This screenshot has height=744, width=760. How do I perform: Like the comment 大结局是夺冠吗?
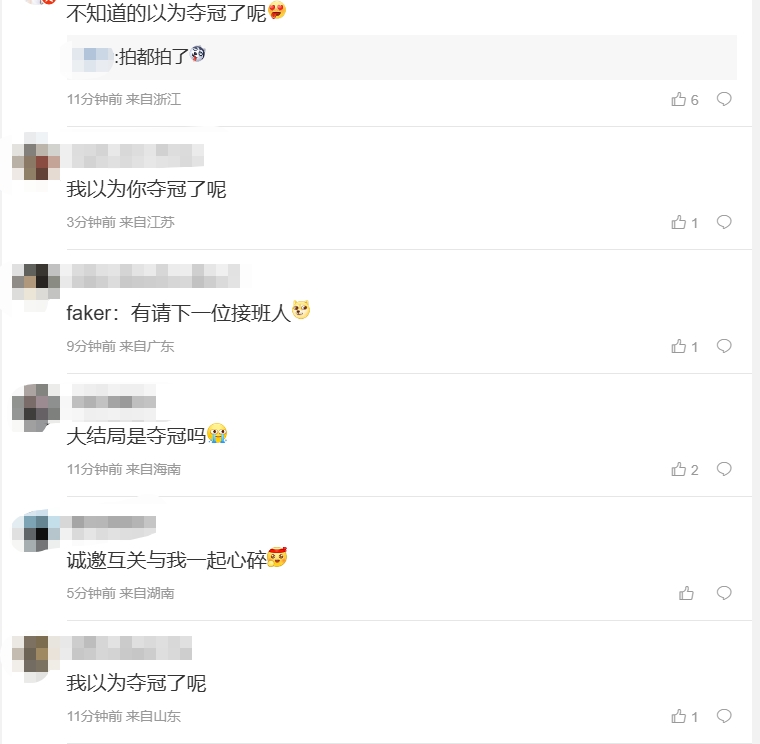click(x=679, y=469)
